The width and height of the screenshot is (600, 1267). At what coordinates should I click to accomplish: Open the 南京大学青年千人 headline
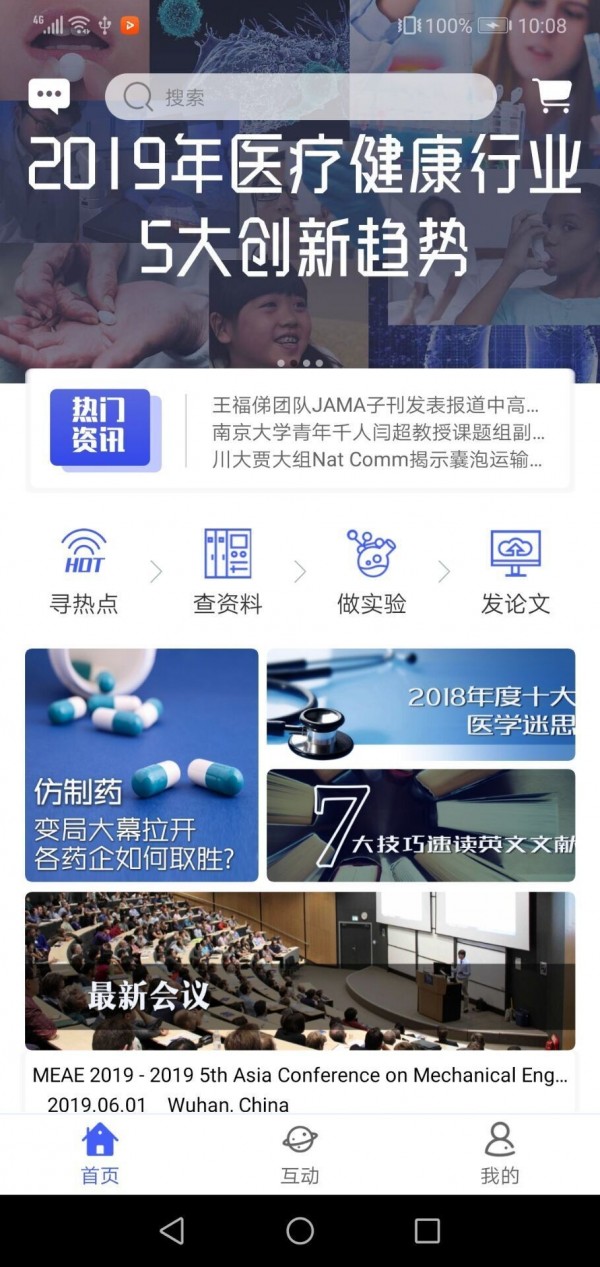pyautogui.click(x=378, y=433)
